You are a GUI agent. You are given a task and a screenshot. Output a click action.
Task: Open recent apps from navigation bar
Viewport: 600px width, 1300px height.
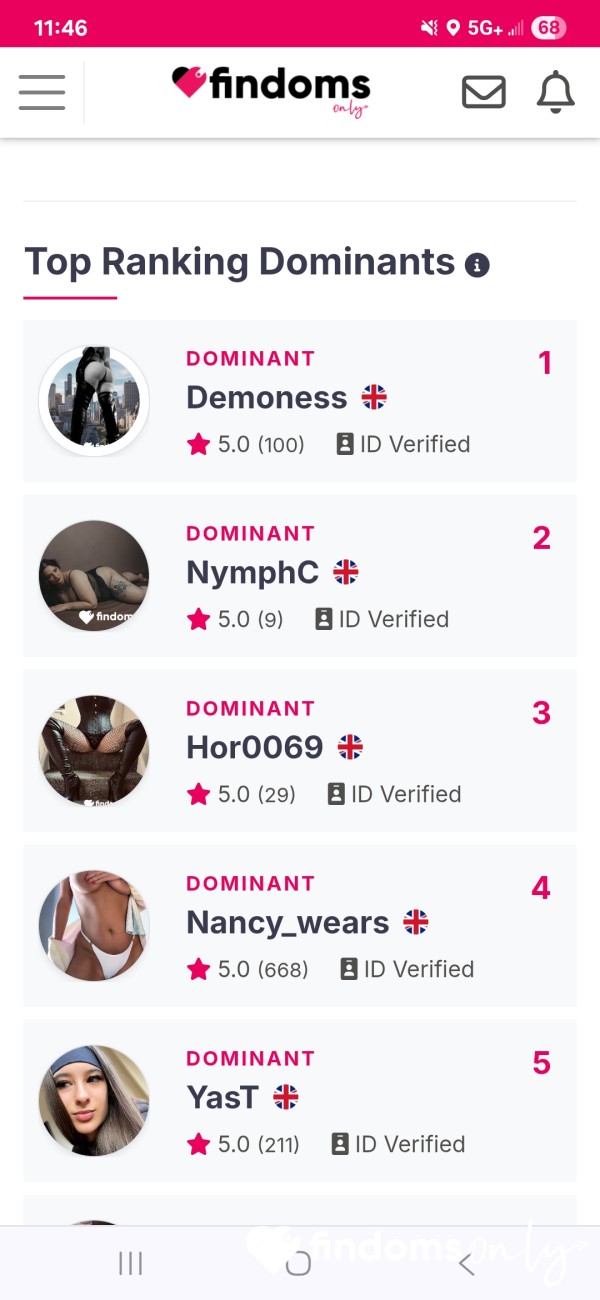click(131, 1264)
